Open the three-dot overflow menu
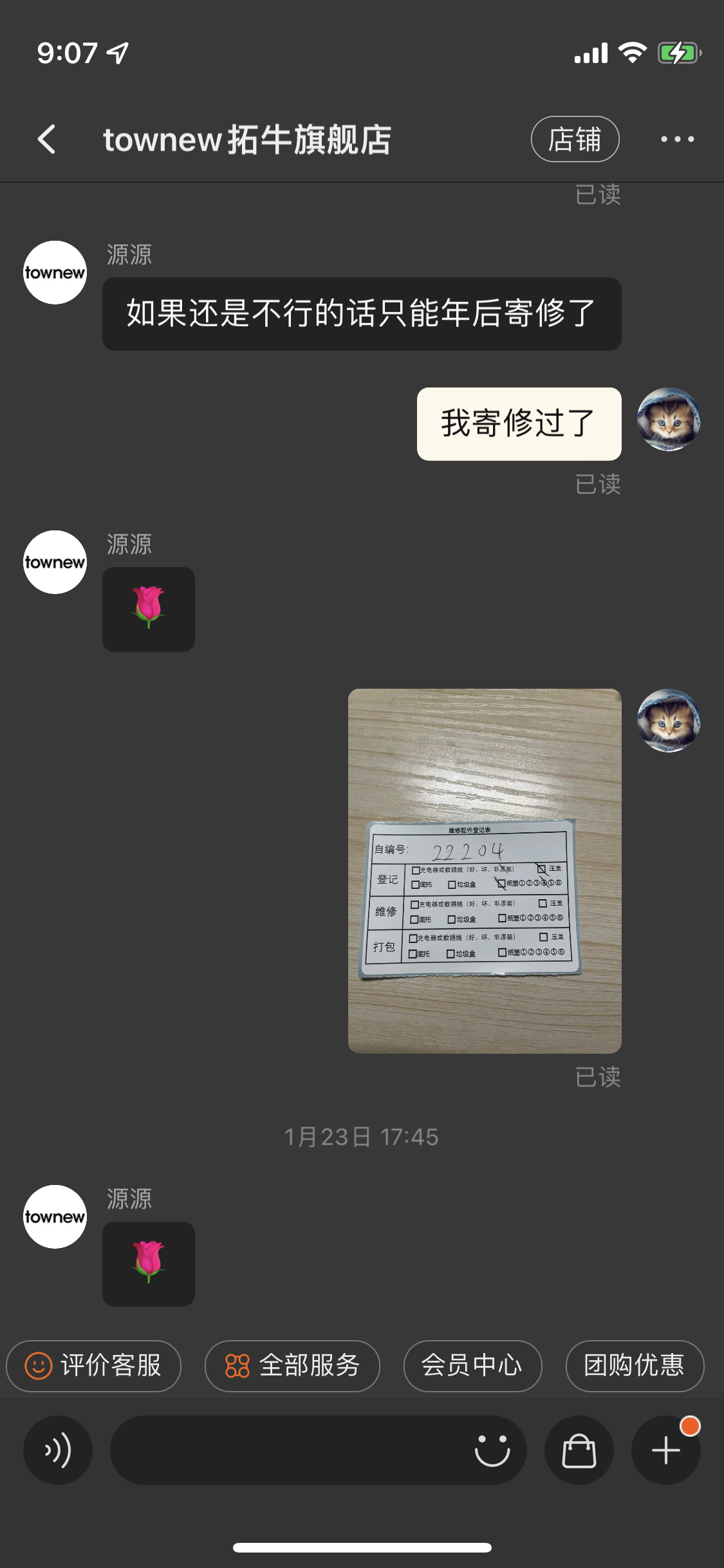The height and width of the screenshot is (1568, 724). [x=677, y=139]
